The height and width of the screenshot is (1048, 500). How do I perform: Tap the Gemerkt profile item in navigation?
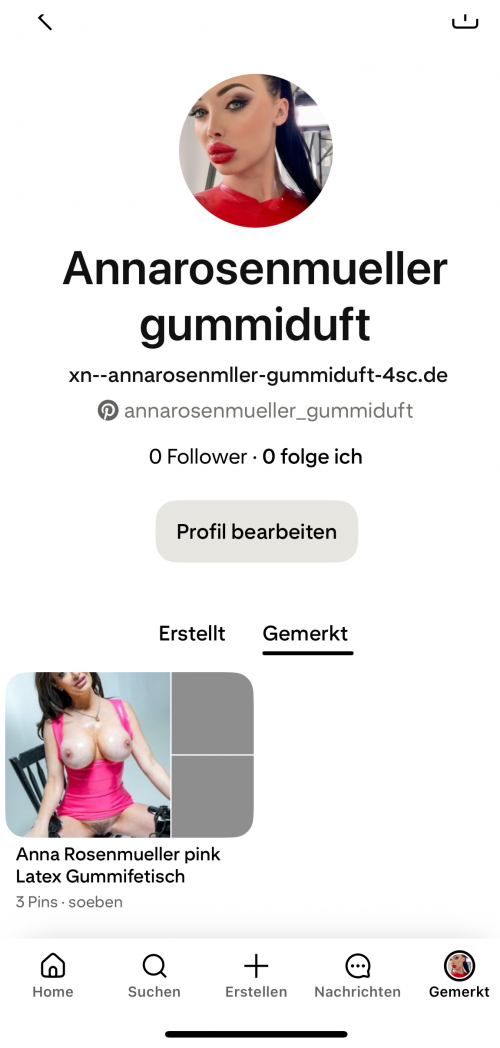pos(459,975)
